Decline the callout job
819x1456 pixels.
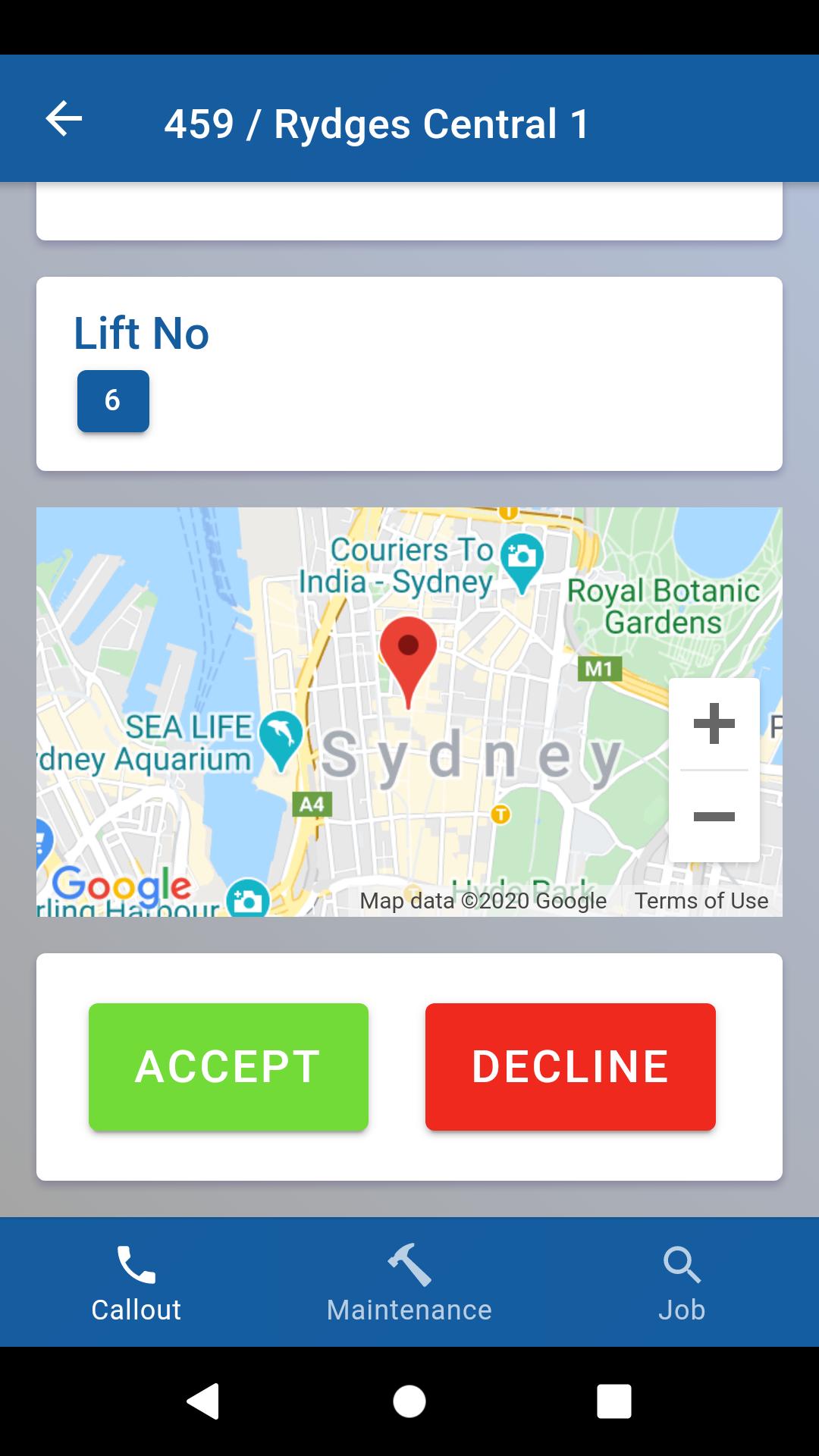(x=570, y=1067)
